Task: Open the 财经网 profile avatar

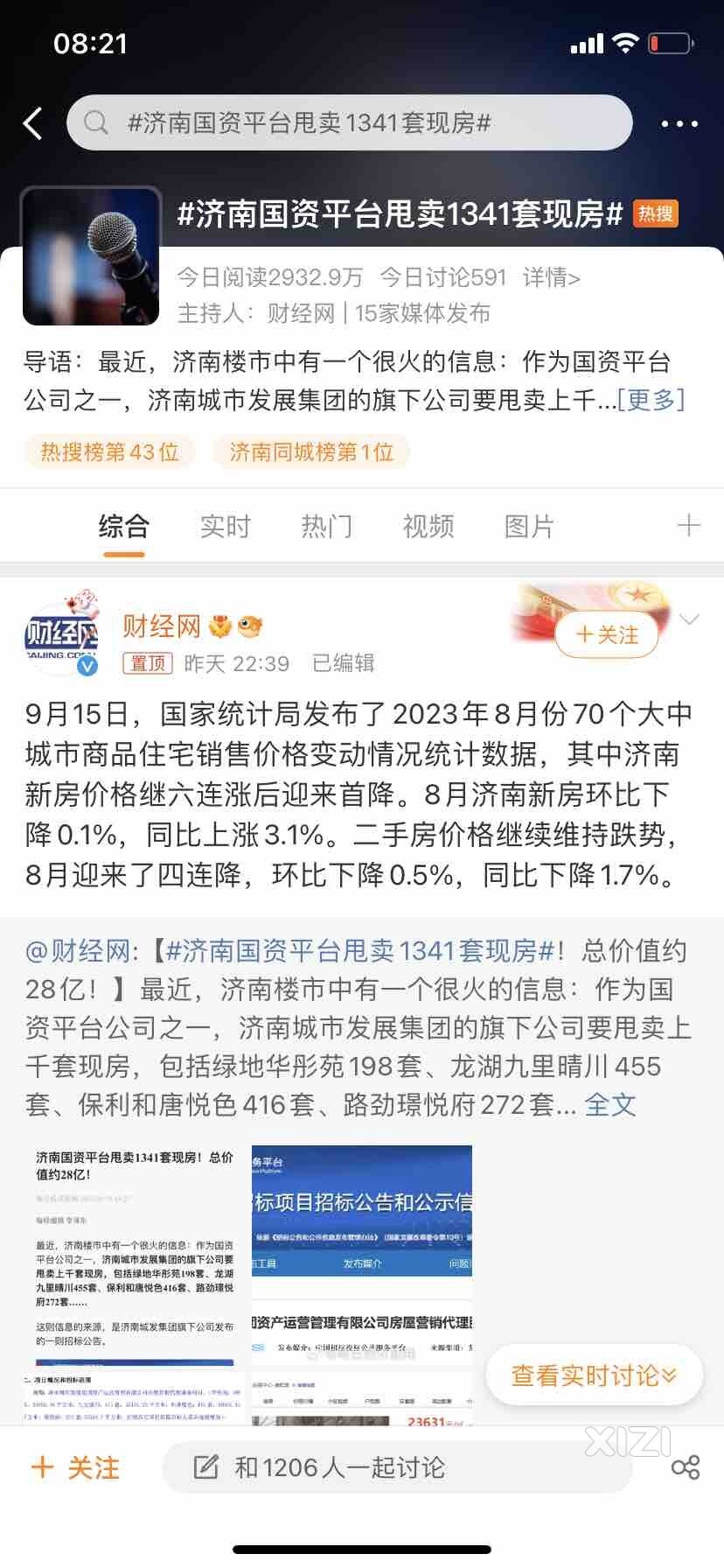Action: [61, 636]
